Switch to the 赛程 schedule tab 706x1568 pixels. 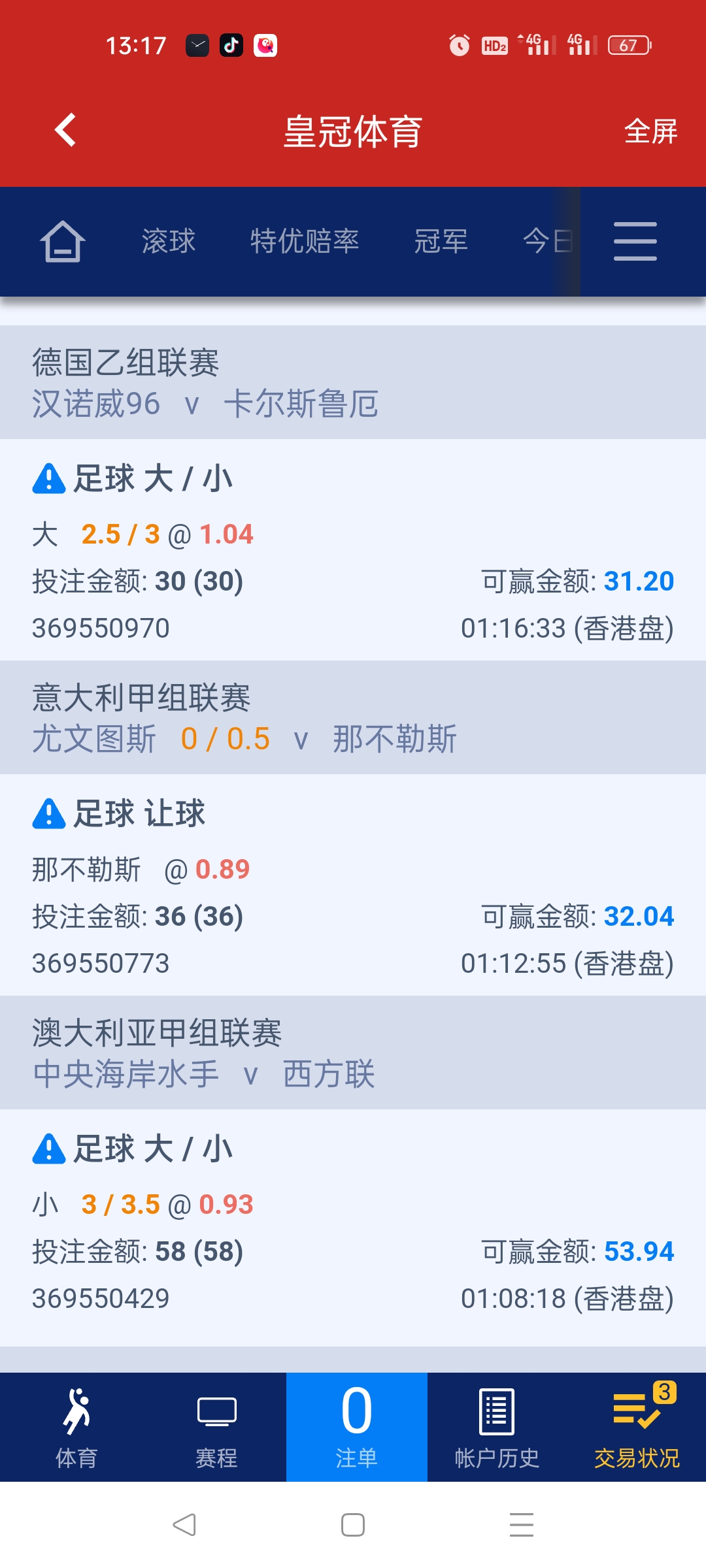click(x=216, y=1428)
